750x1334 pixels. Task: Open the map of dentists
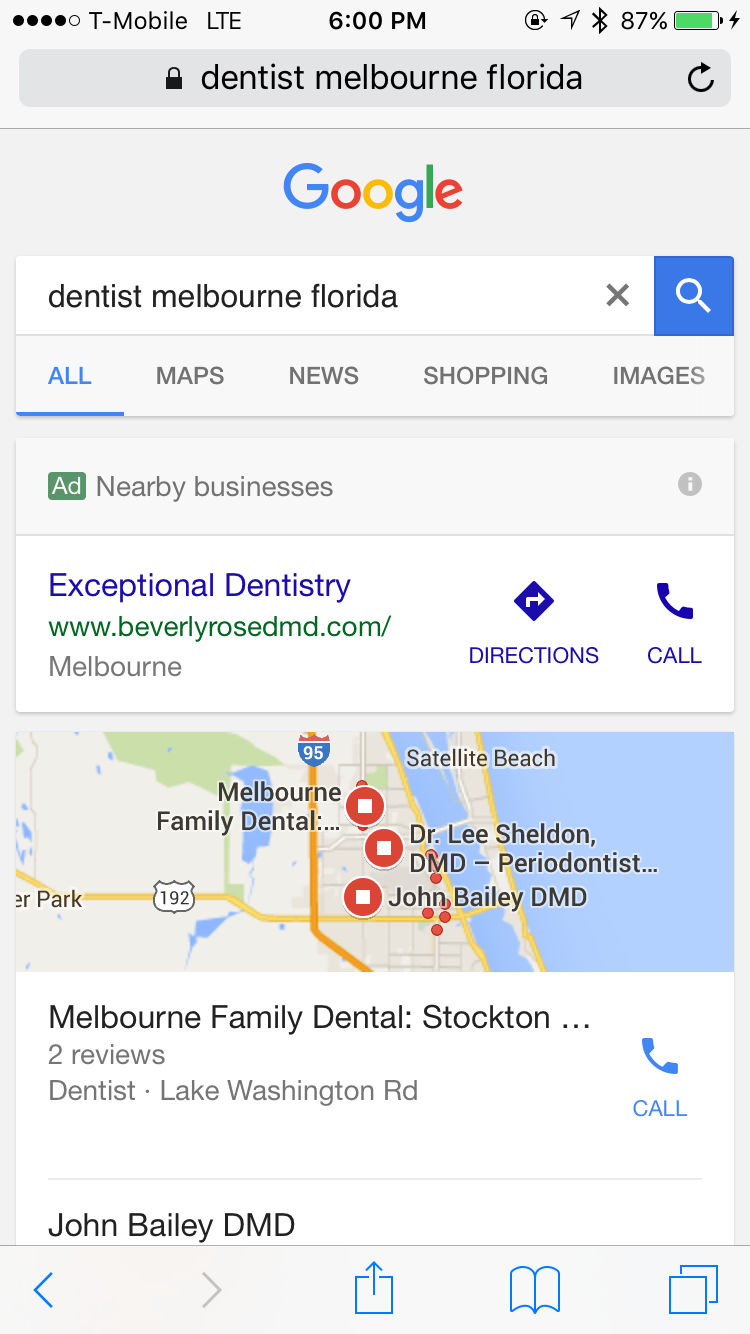(x=374, y=851)
